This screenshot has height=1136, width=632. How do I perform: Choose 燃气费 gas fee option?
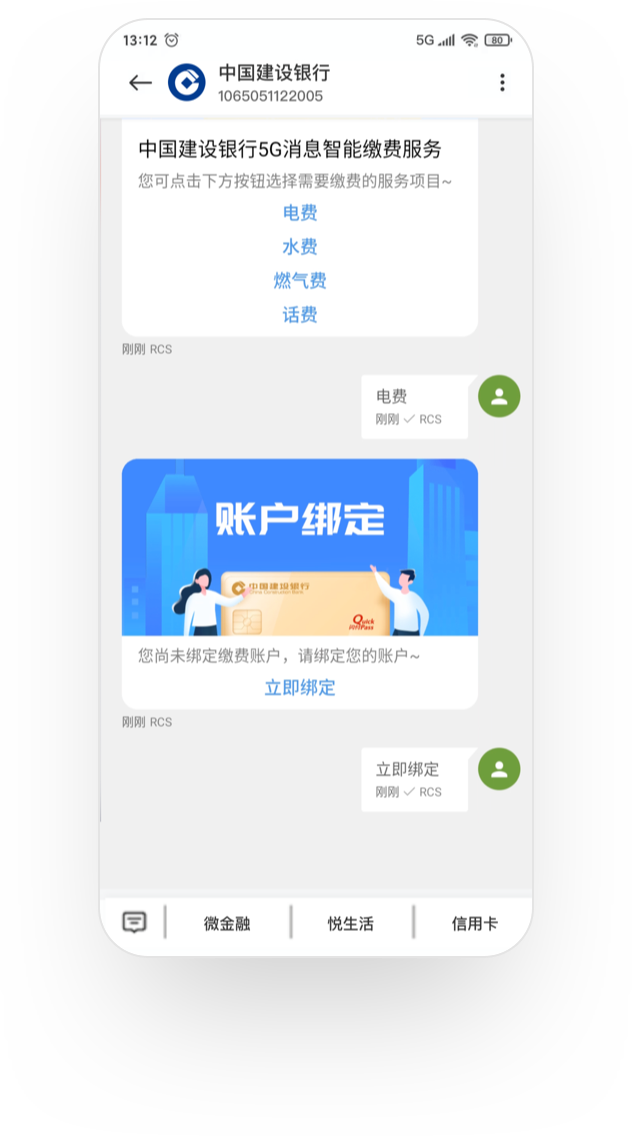click(x=299, y=281)
